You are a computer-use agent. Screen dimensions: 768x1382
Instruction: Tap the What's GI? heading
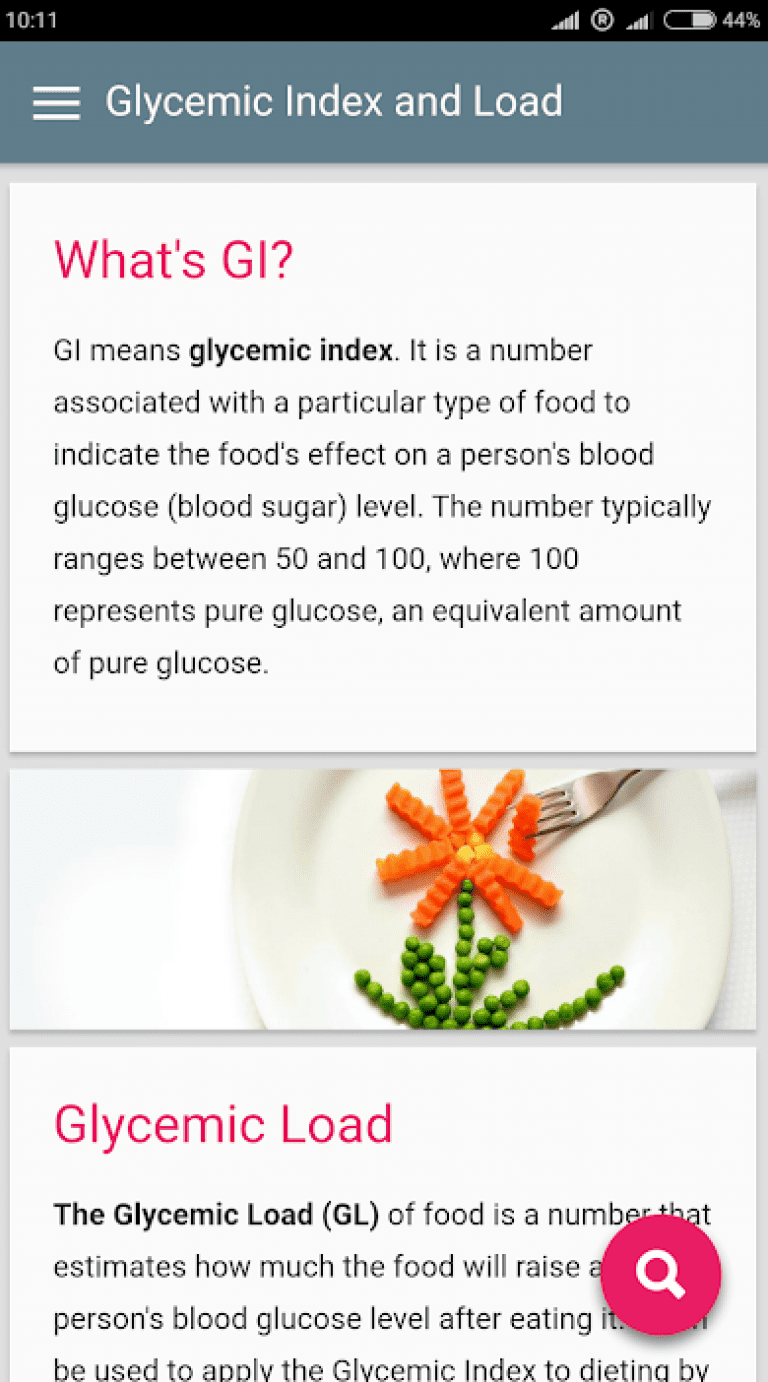pyautogui.click(x=172, y=259)
